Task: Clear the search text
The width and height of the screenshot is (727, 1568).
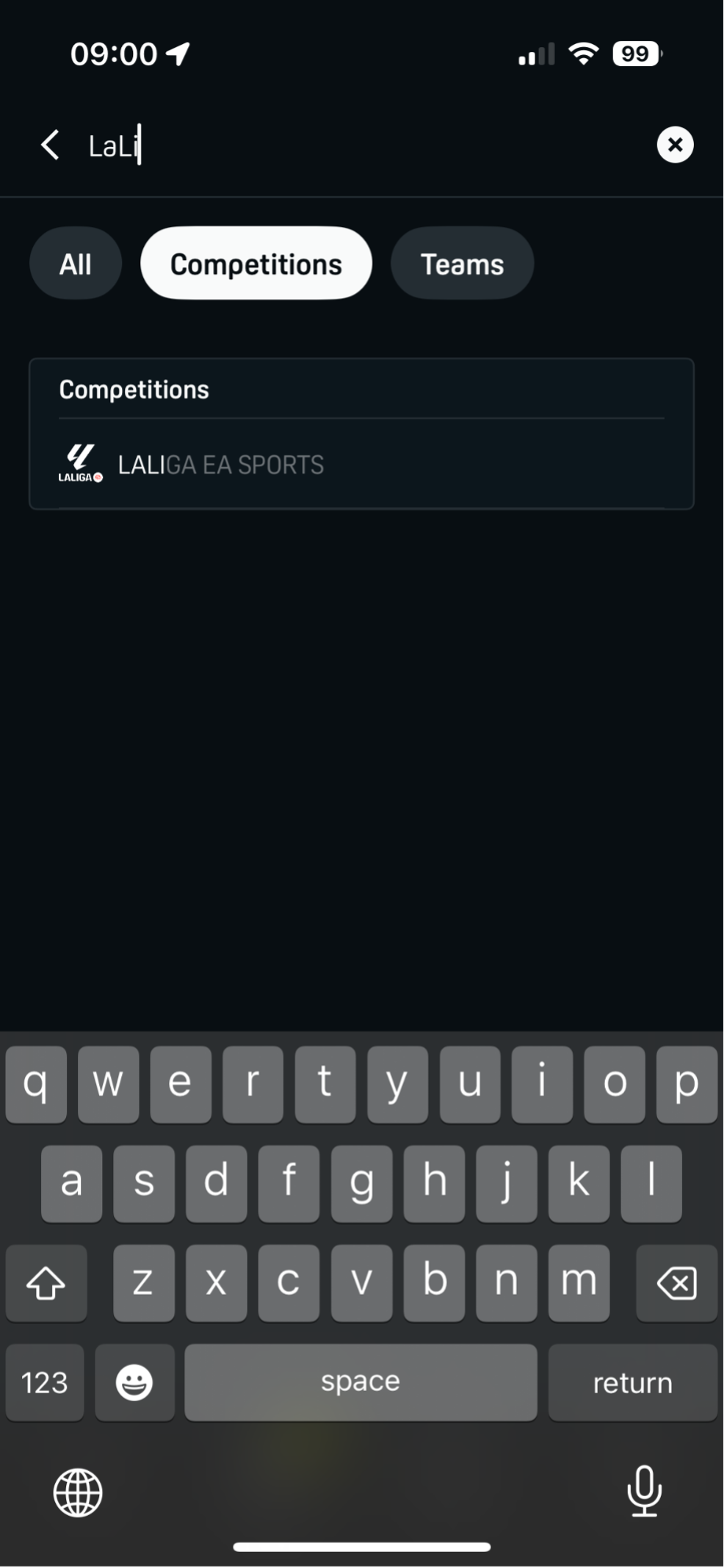Action: (675, 145)
